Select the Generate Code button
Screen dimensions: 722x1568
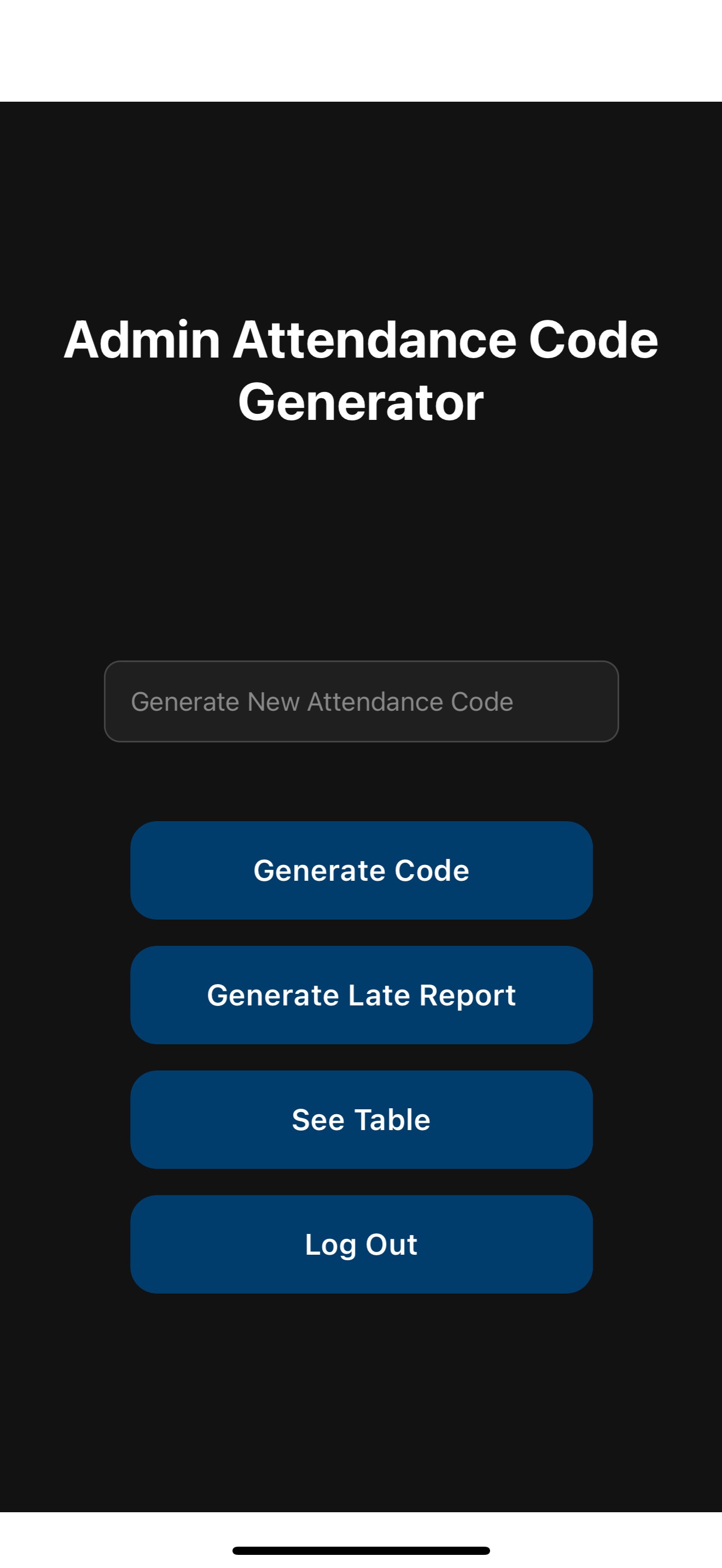(x=361, y=870)
